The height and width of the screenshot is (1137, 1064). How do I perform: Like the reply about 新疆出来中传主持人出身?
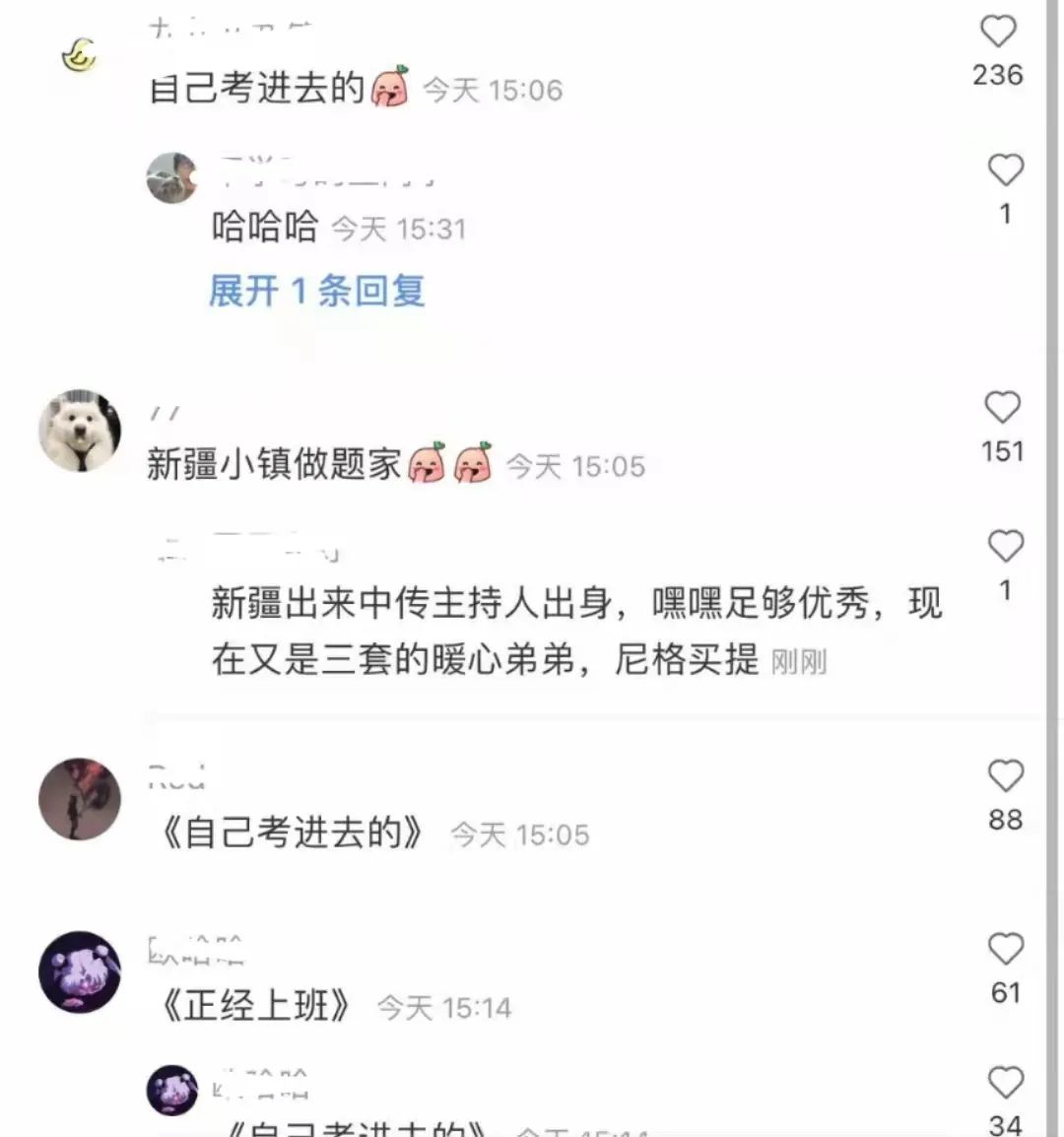point(1005,546)
